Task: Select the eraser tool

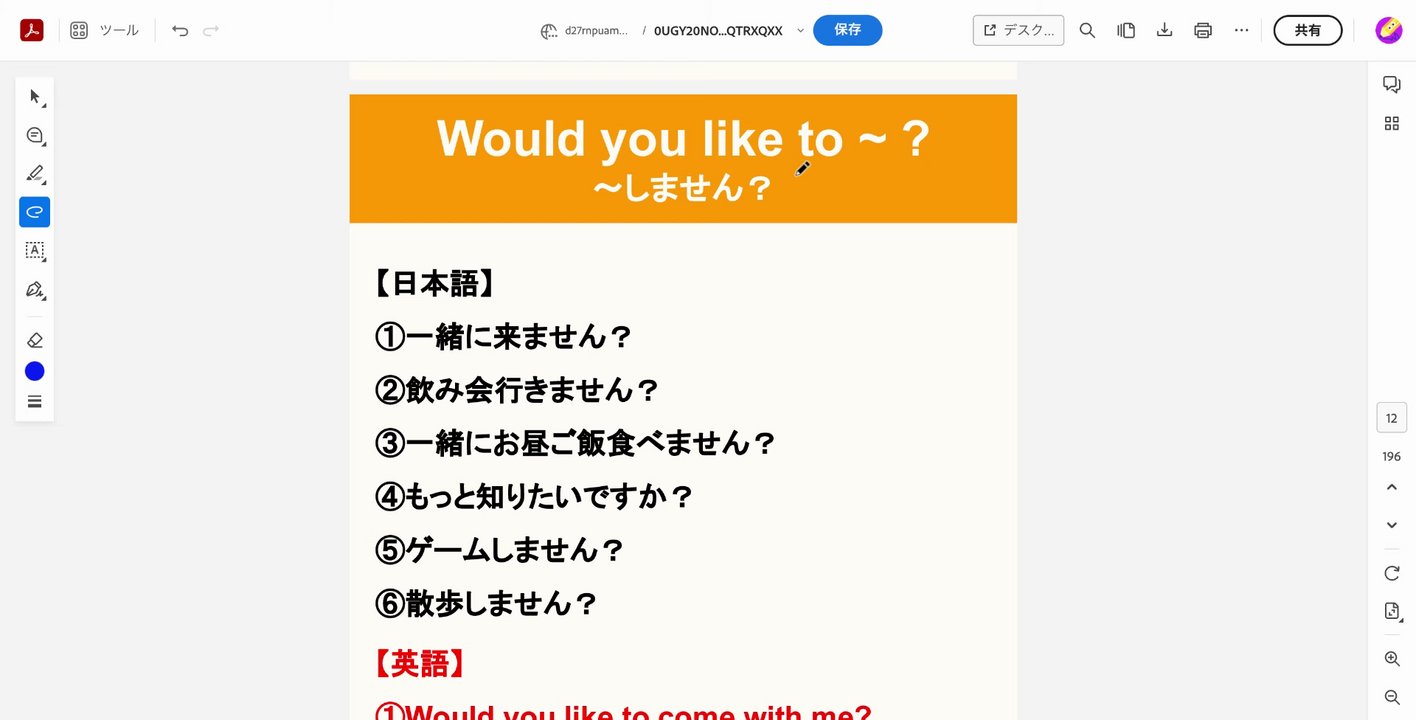Action: (35, 340)
